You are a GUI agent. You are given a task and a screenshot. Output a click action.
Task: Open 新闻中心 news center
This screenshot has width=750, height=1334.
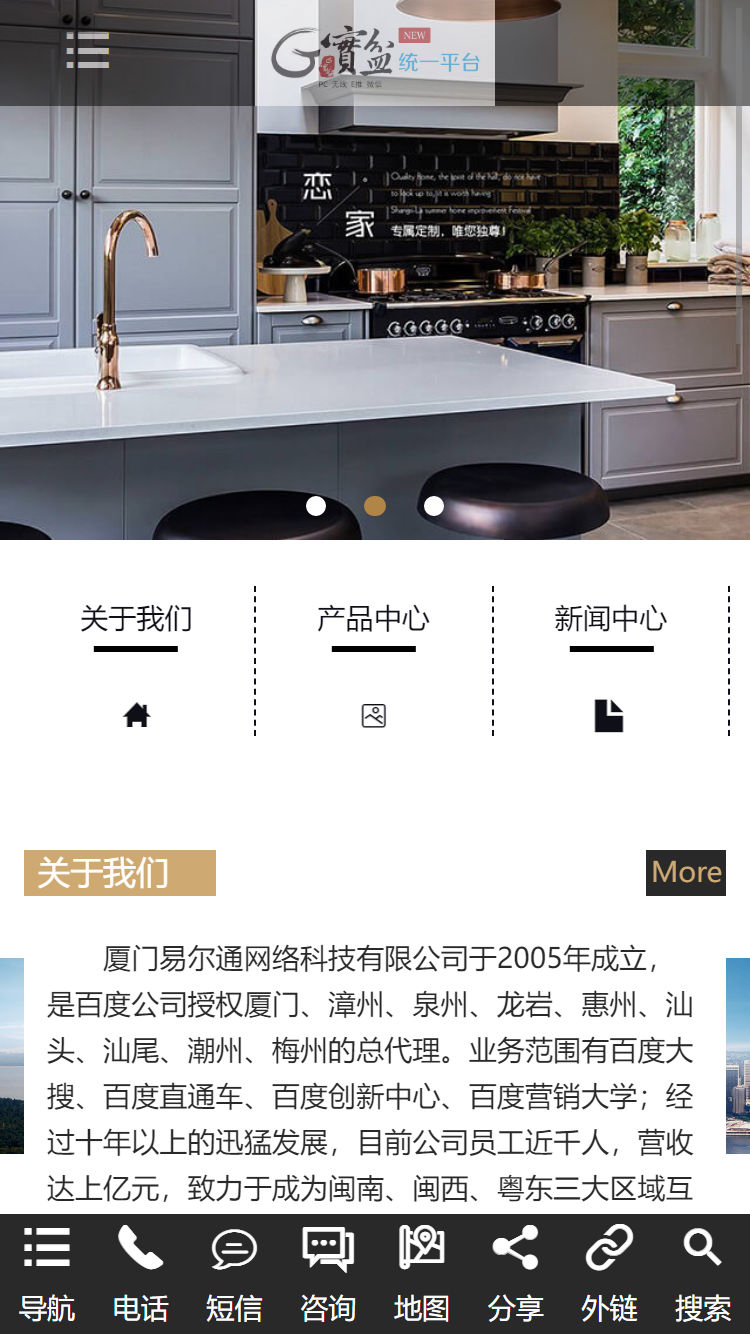[x=610, y=662]
